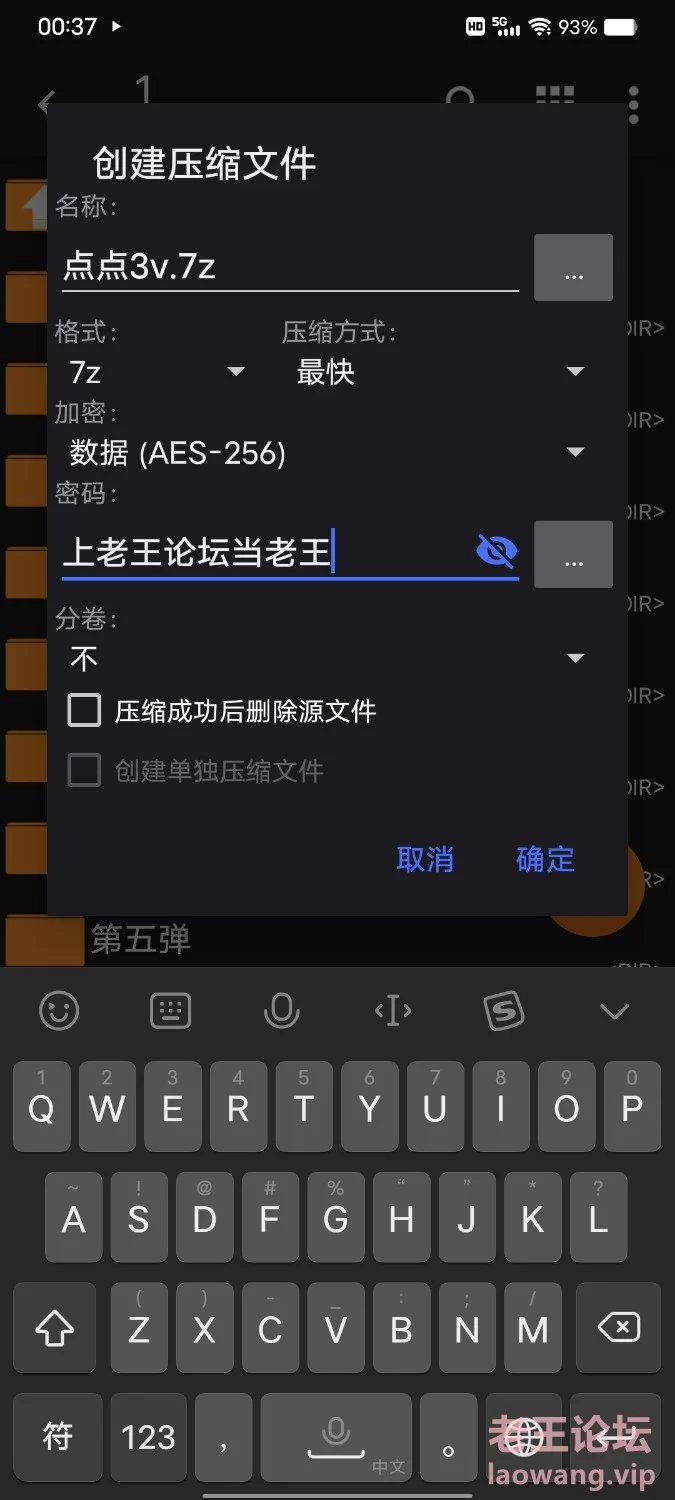
Task: Edit the archive name field
Action: click(290, 267)
